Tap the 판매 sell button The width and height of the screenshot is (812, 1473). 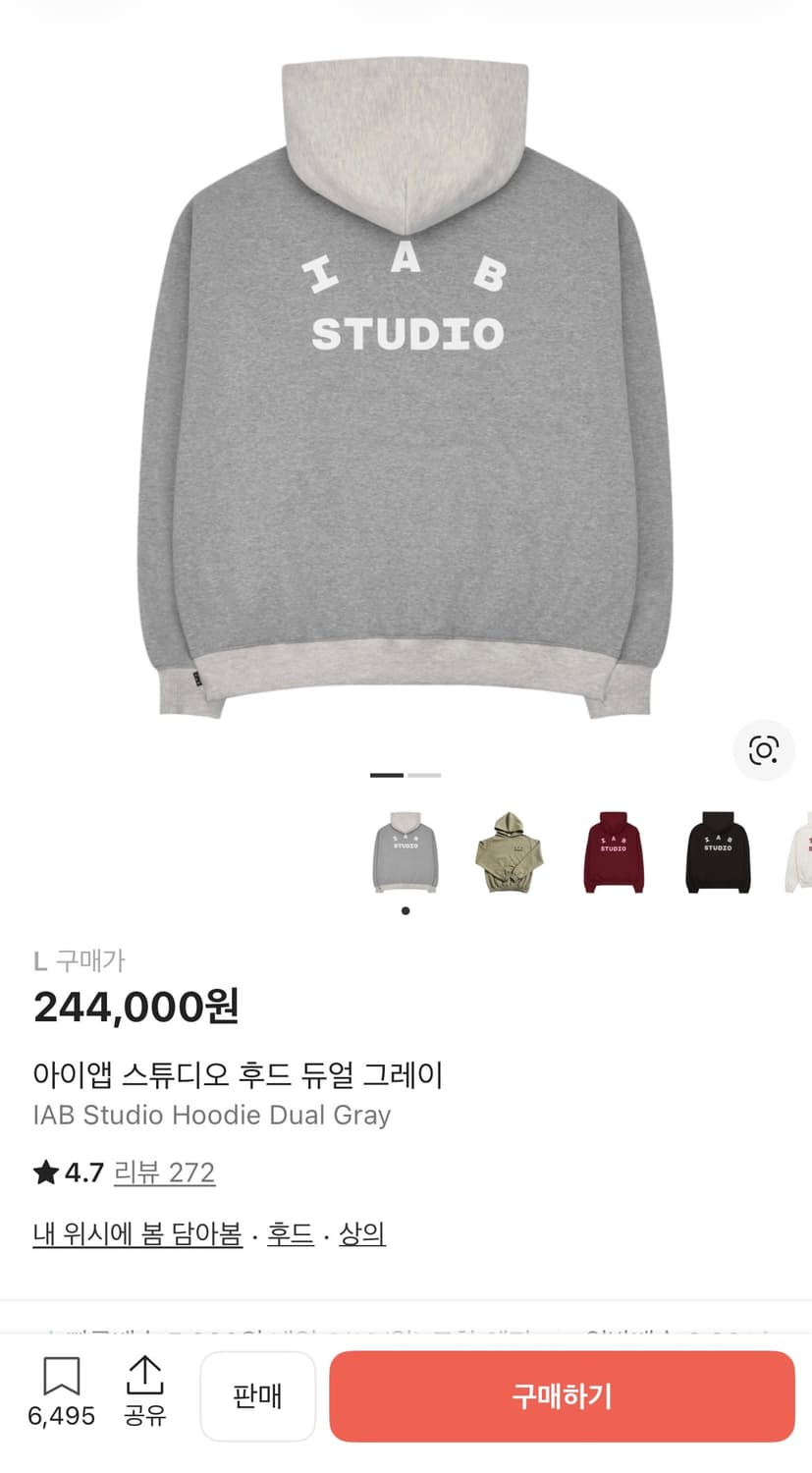pos(257,1395)
